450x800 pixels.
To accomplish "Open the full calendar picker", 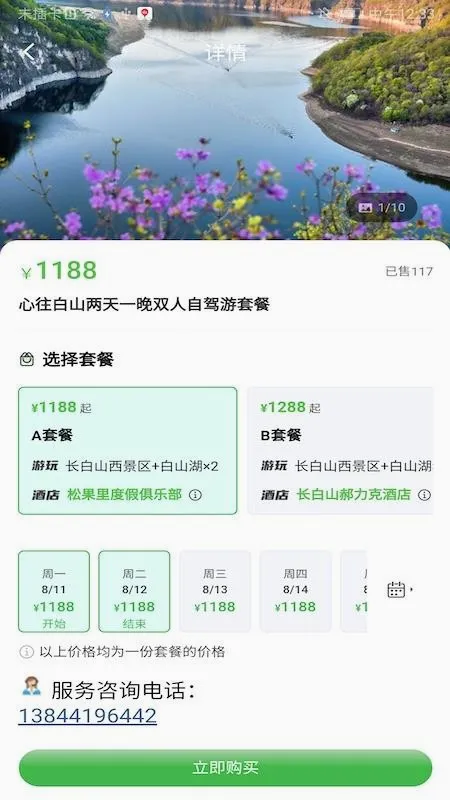I will 397,590.
